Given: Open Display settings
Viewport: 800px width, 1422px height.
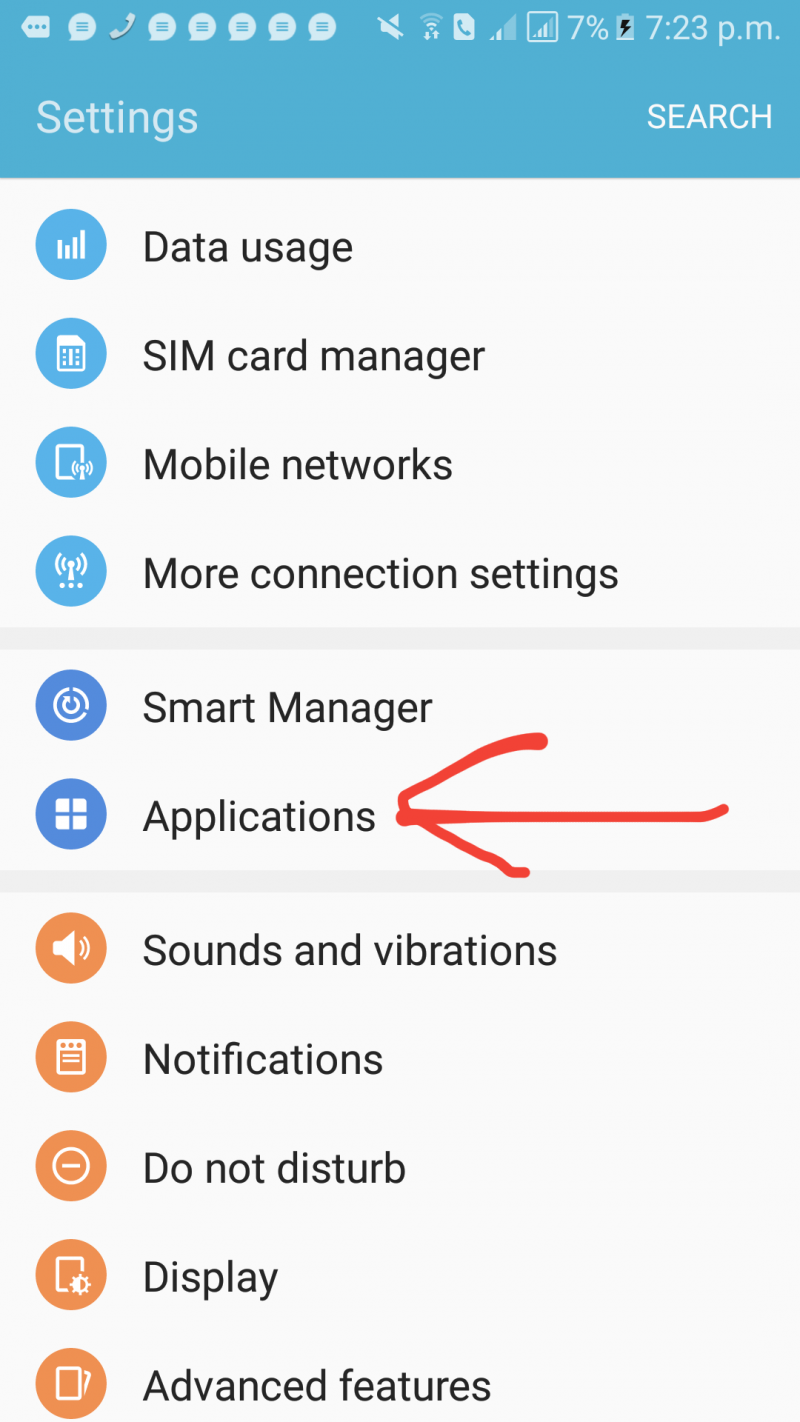Looking at the screenshot, I should pos(210,1277).
